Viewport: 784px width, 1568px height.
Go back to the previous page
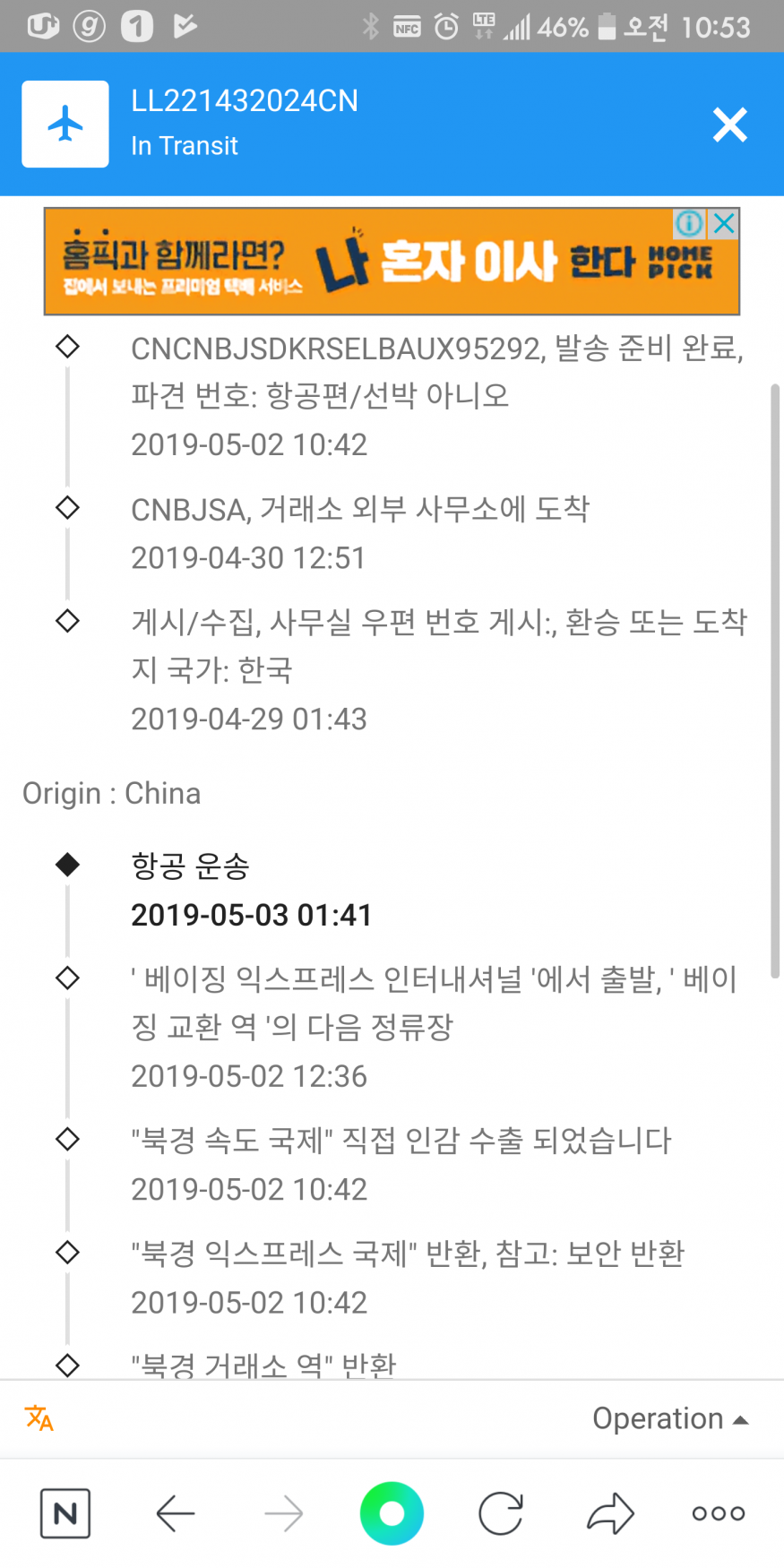point(175,1513)
